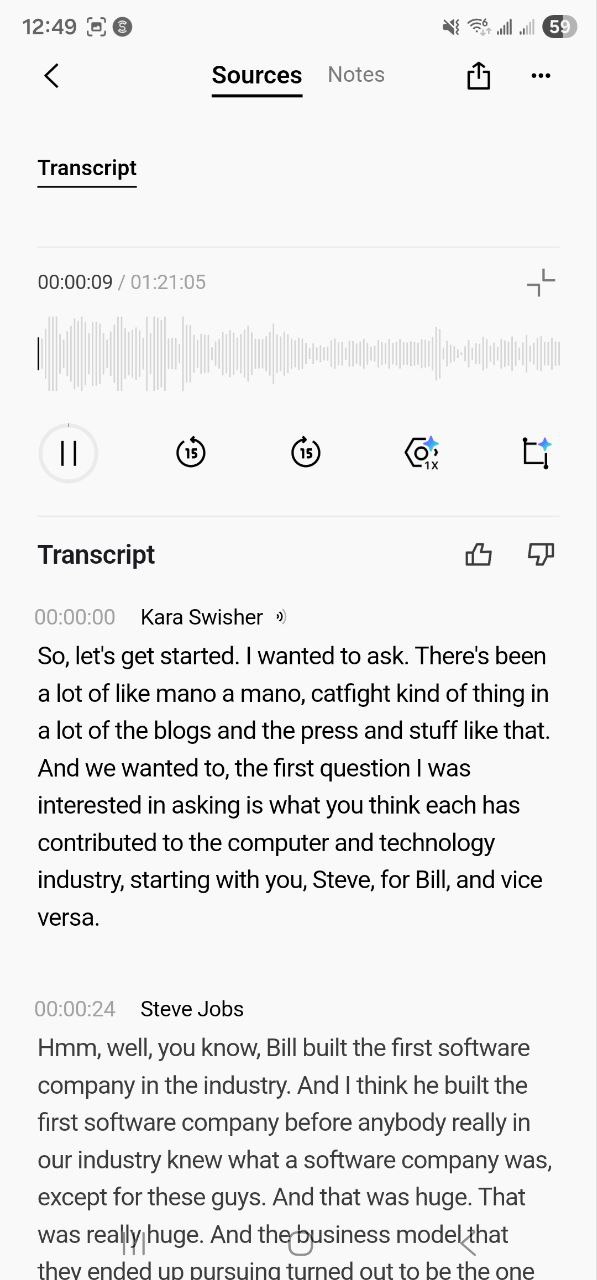This screenshot has height=1280, width=597.
Task: Seek within the audio waveform
Action: (x=299, y=354)
